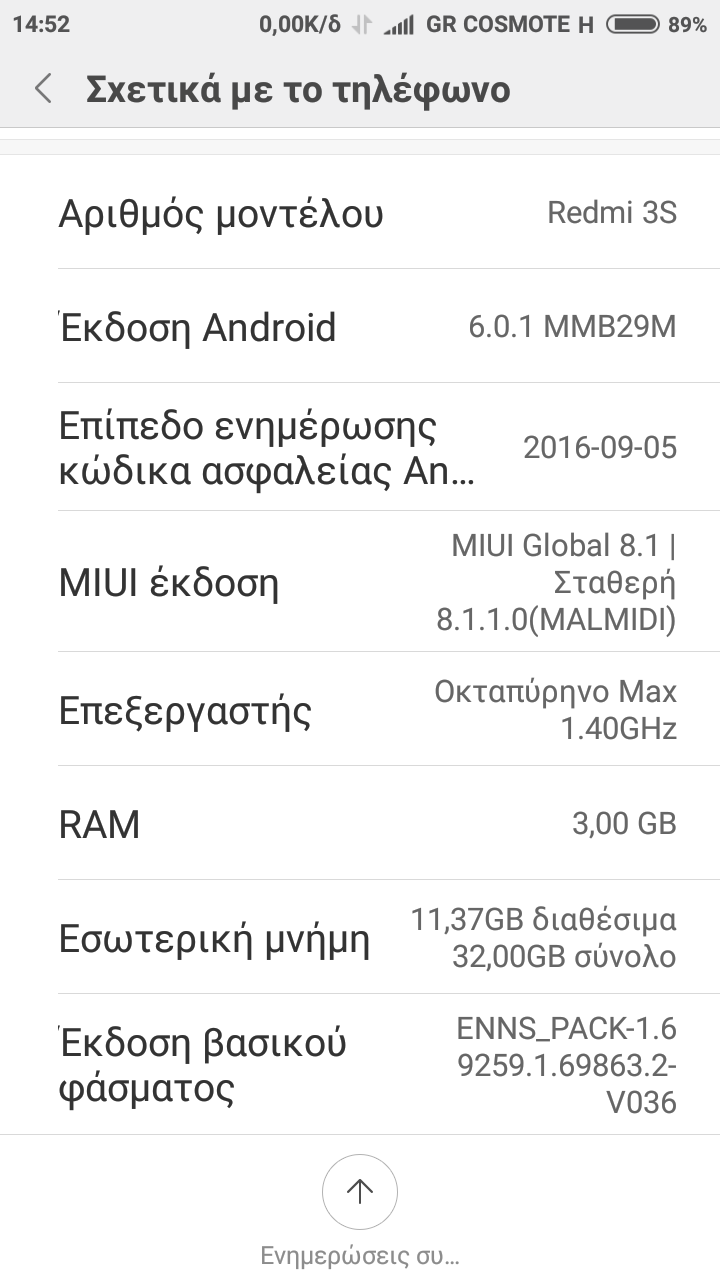Viewport: 720px width, 1280px height.
Task: Select Έκδοση βασικού φάσματος row
Action: pos(360,1065)
